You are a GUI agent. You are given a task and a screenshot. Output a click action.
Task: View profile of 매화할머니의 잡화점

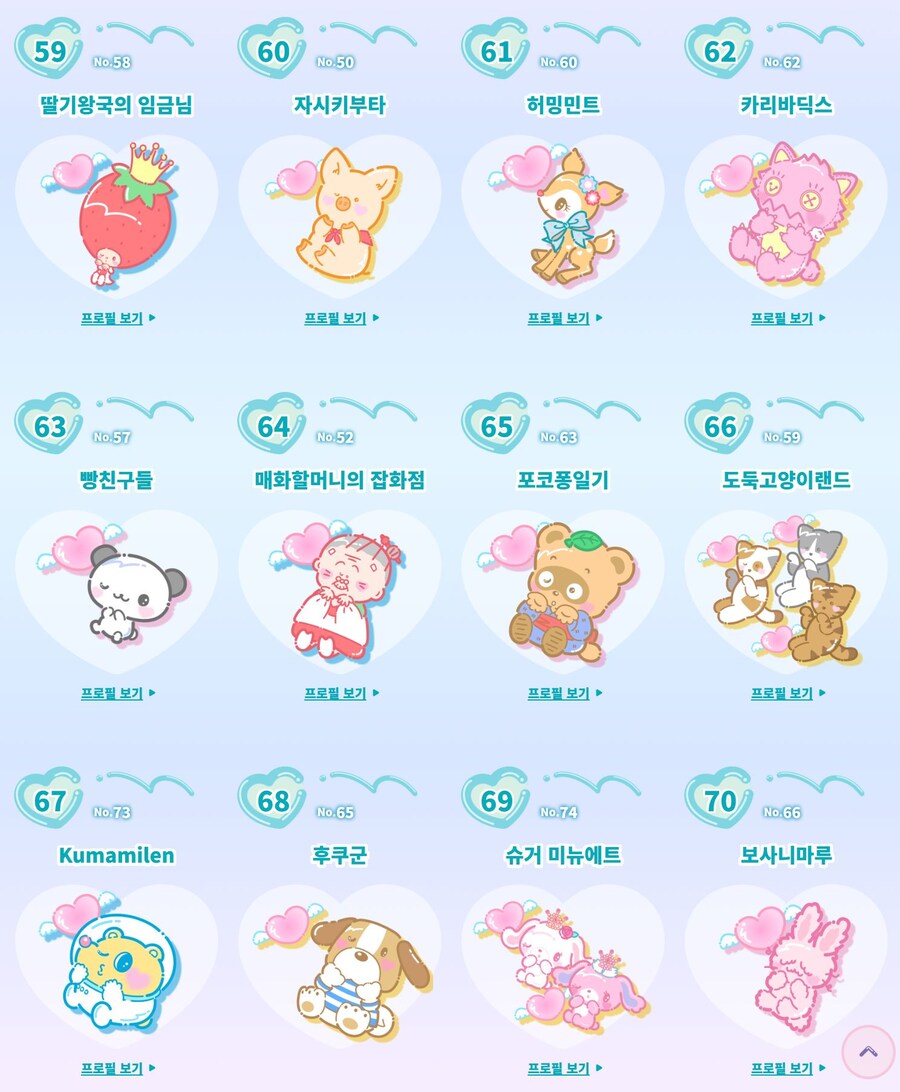click(x=341, y=693)
